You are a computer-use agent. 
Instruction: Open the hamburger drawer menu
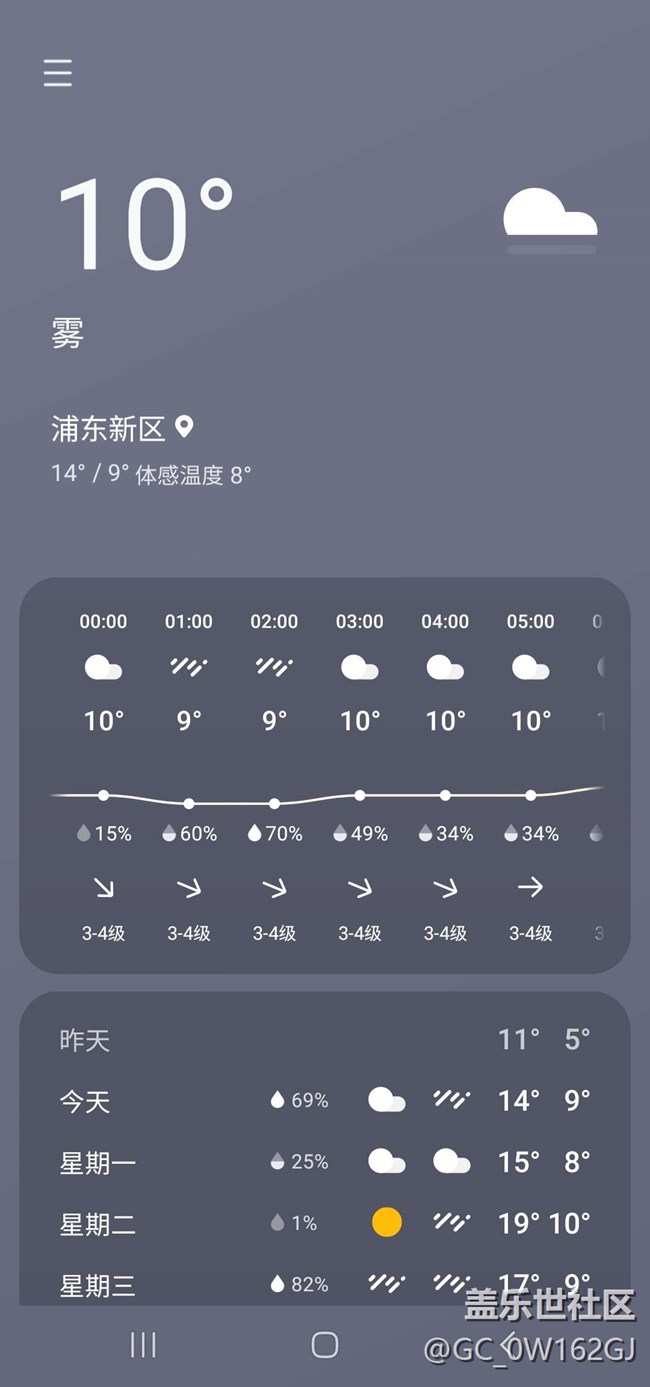[x=58, y=74]
